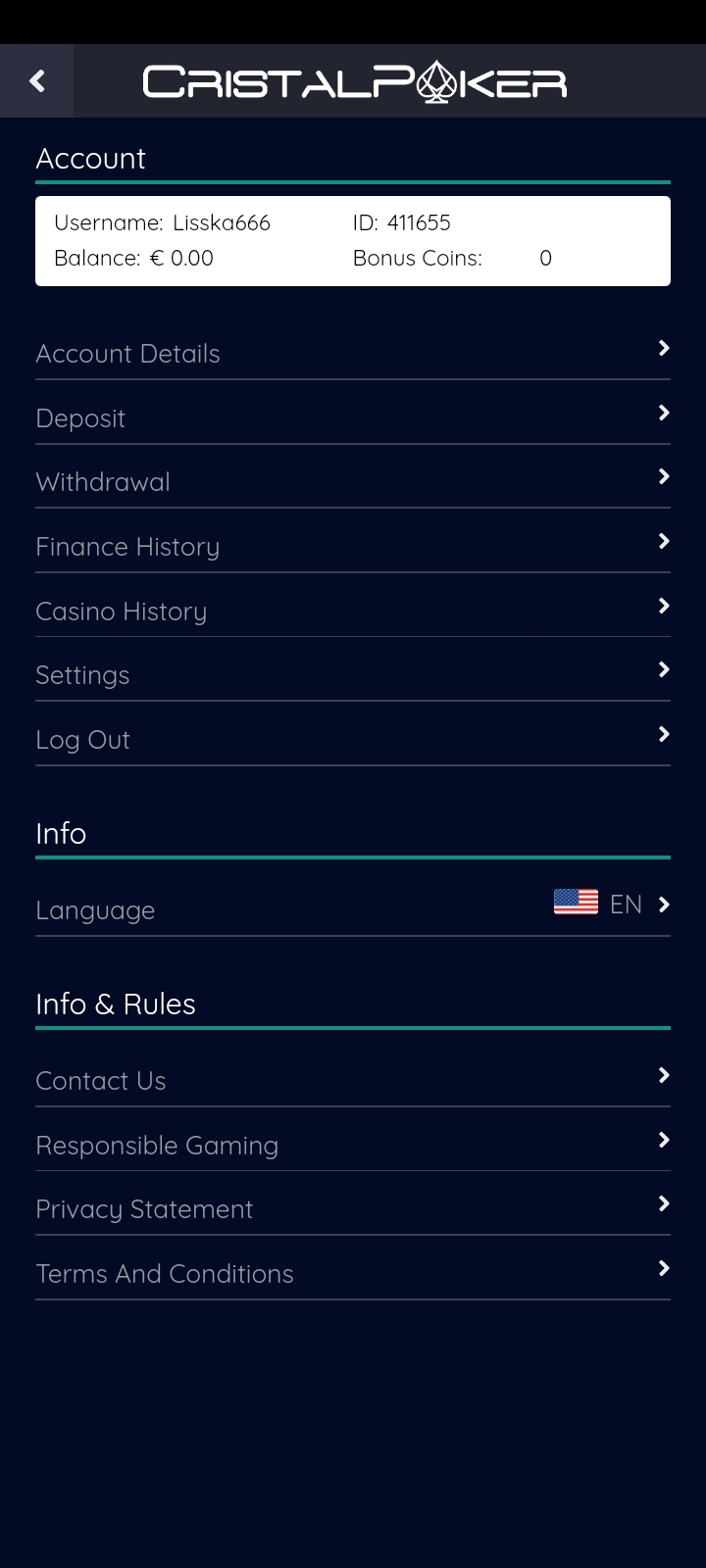This screenshot has width=706, height=1568.
Task: View Terms And Conditions
Action: point(352,1273)
